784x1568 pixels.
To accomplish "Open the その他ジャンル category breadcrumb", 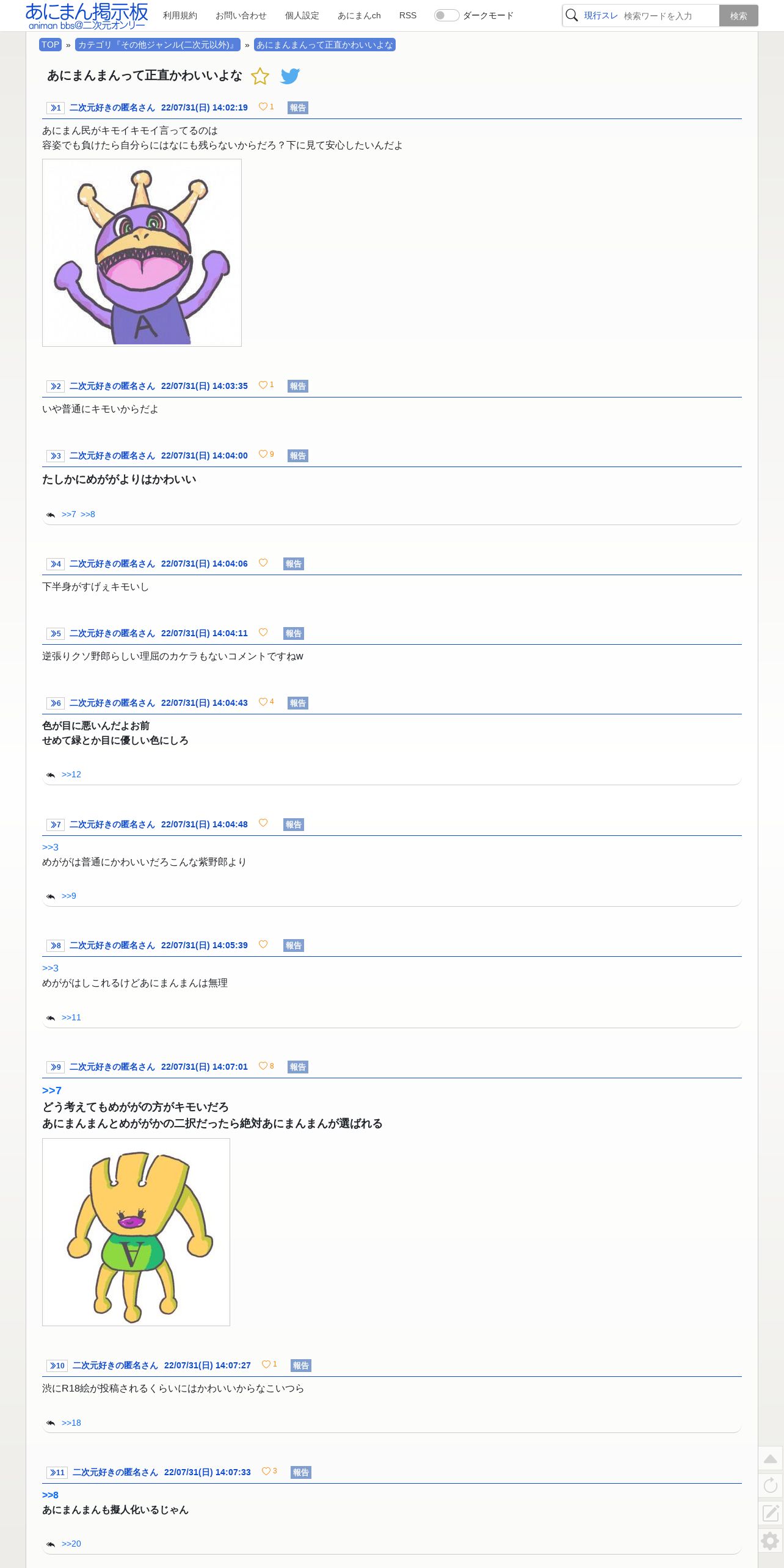I will (x=158, y=45).
